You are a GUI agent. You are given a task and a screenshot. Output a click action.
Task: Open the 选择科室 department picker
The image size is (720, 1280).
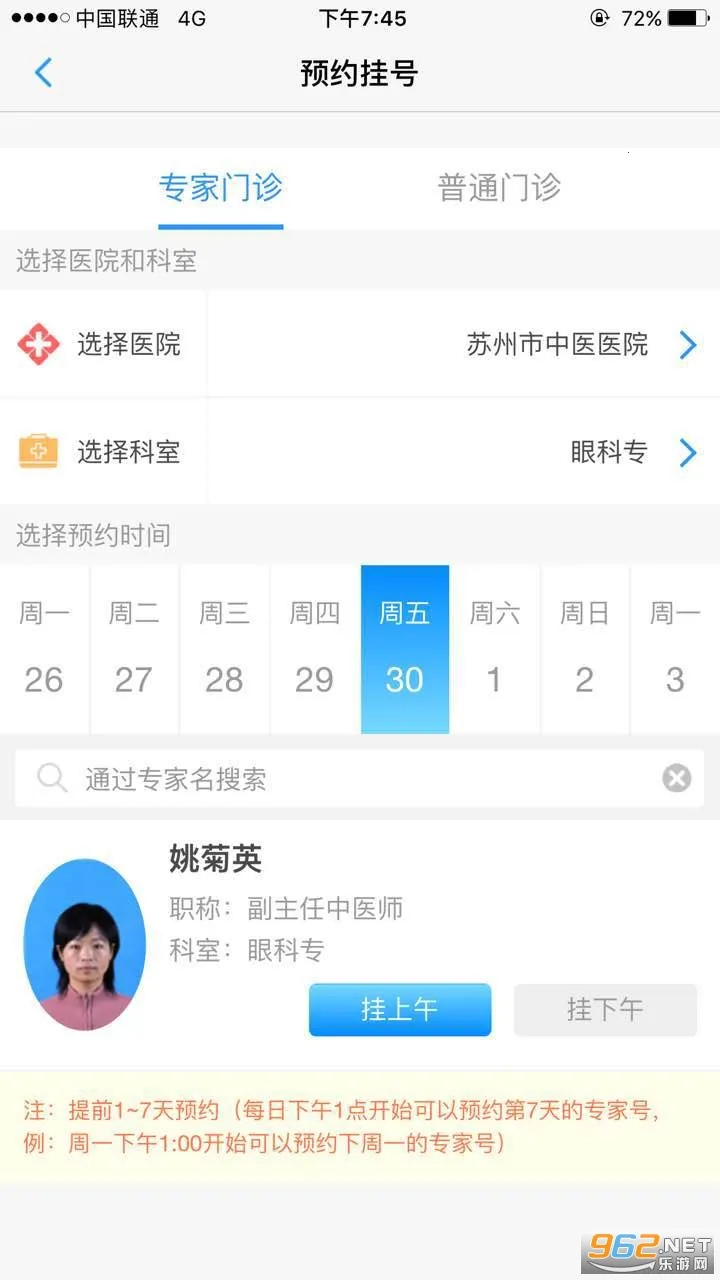[x=360, y=452]
